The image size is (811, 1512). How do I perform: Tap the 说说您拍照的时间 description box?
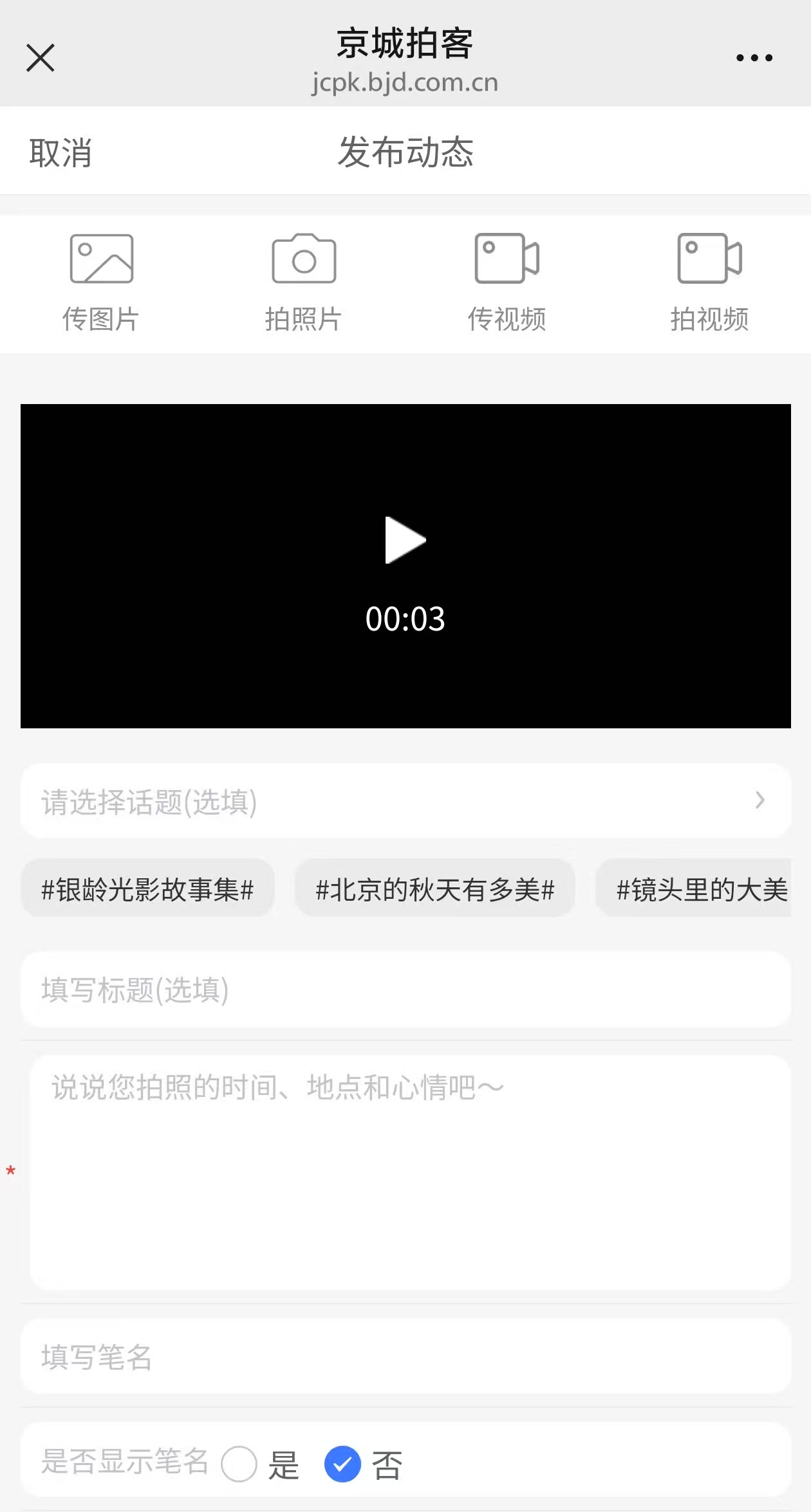pyautogui.click(x=409, y=1171)
